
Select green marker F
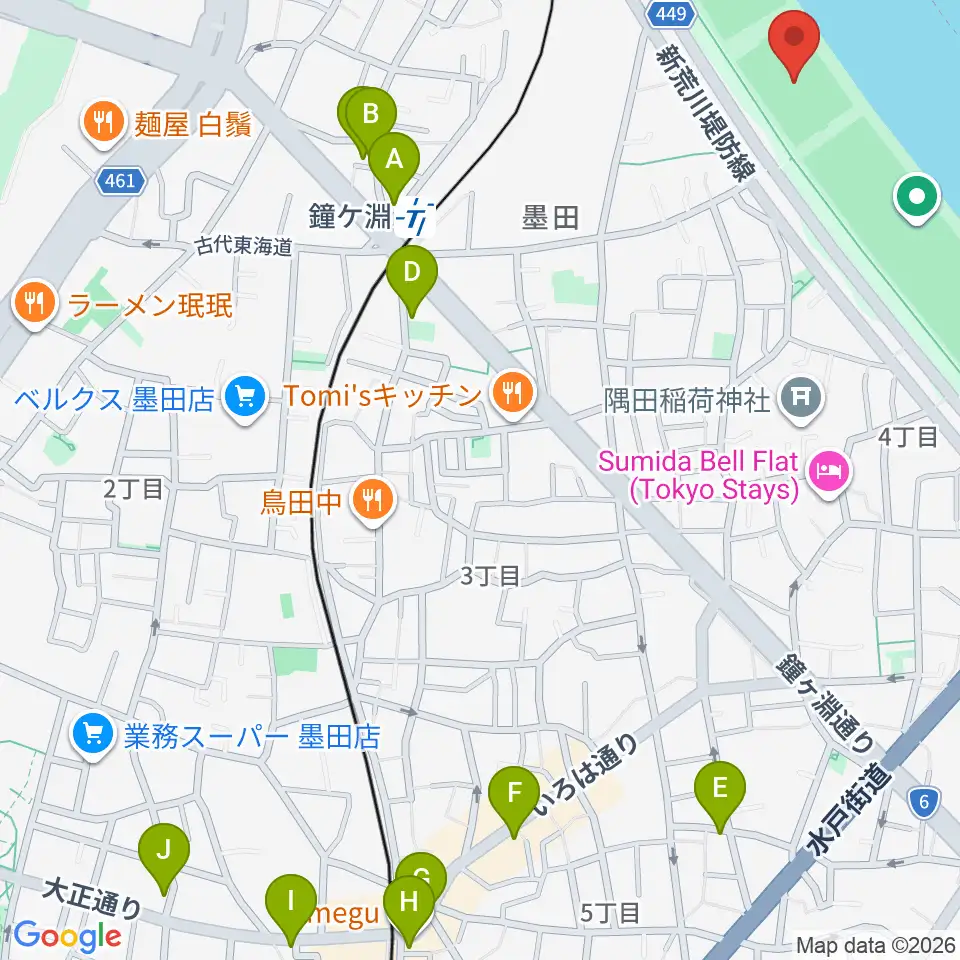tap(514, 795)
